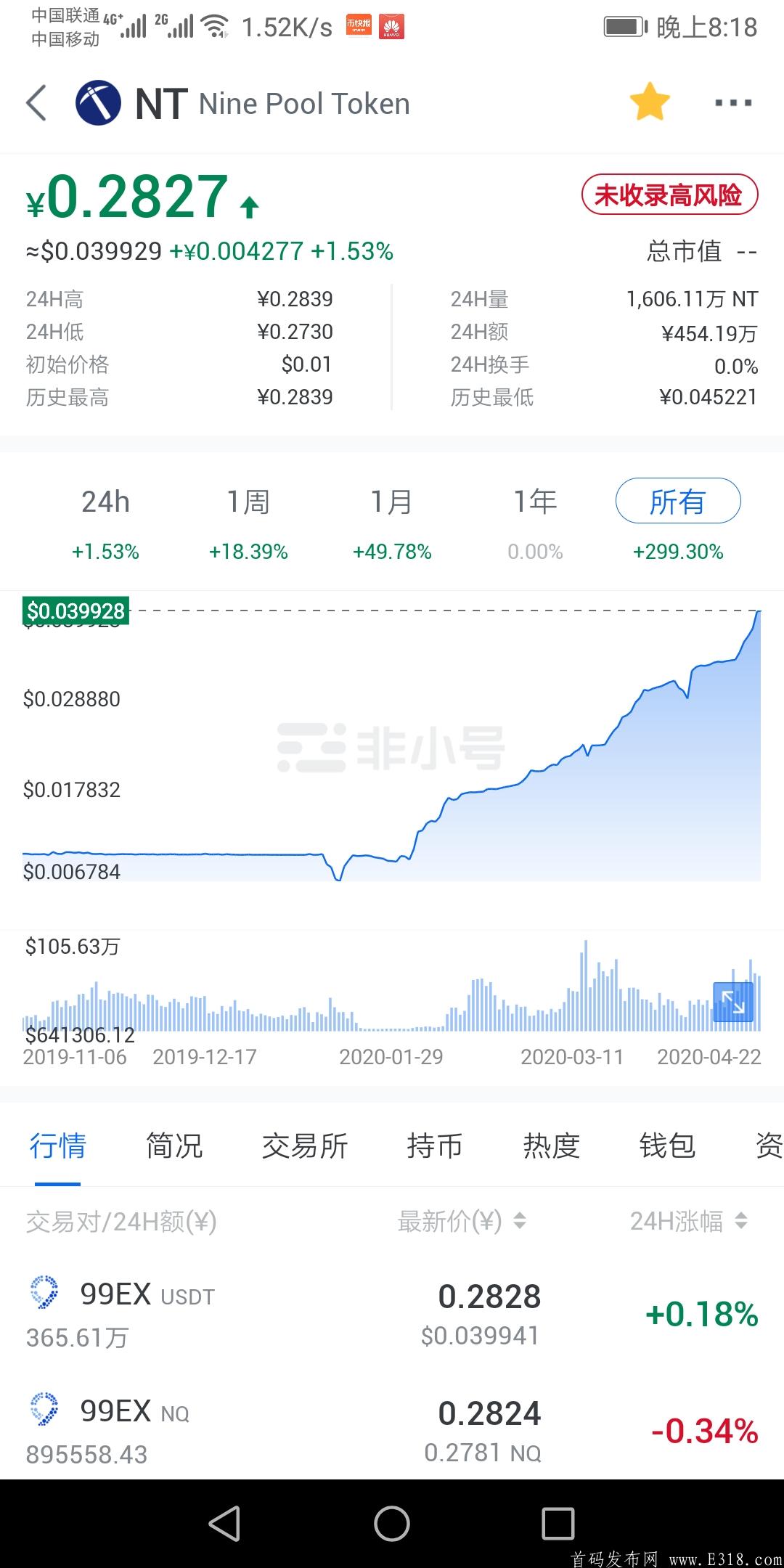Select the 所有 all-time range

point(677,501)
